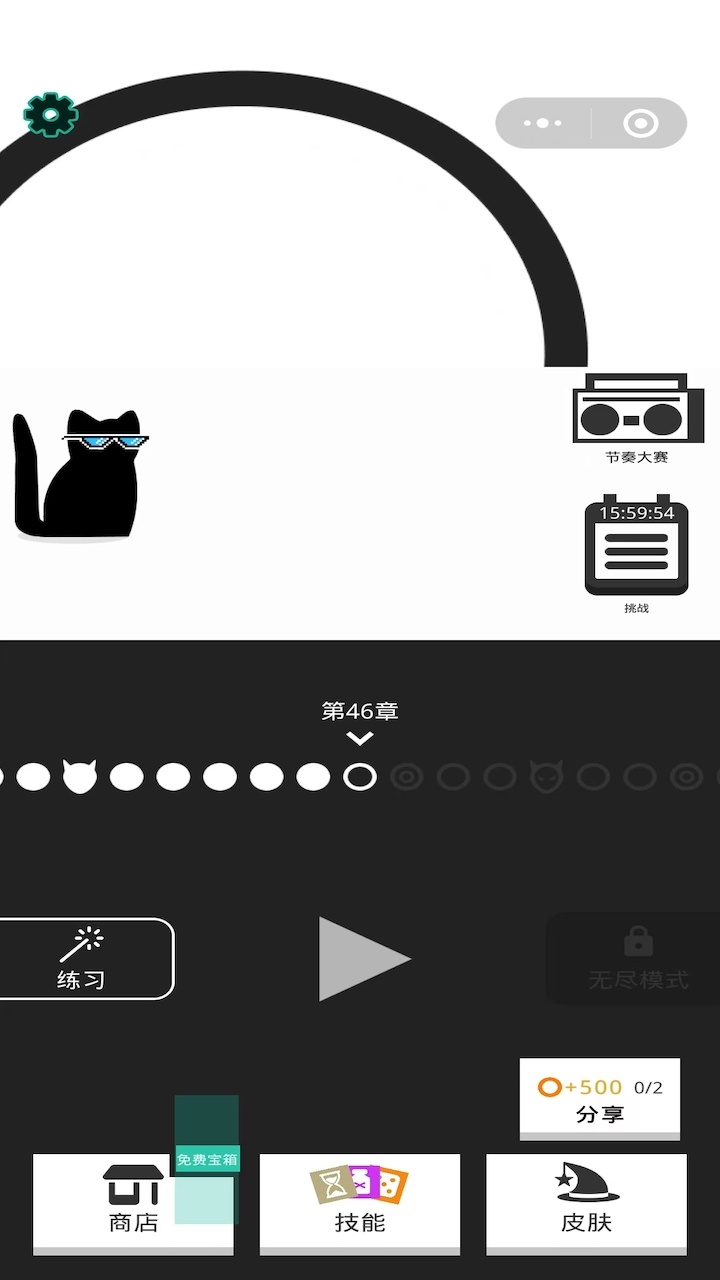This screenshot has height=1280, width=720.
Task: Open the settings gear
Action: 51,115
